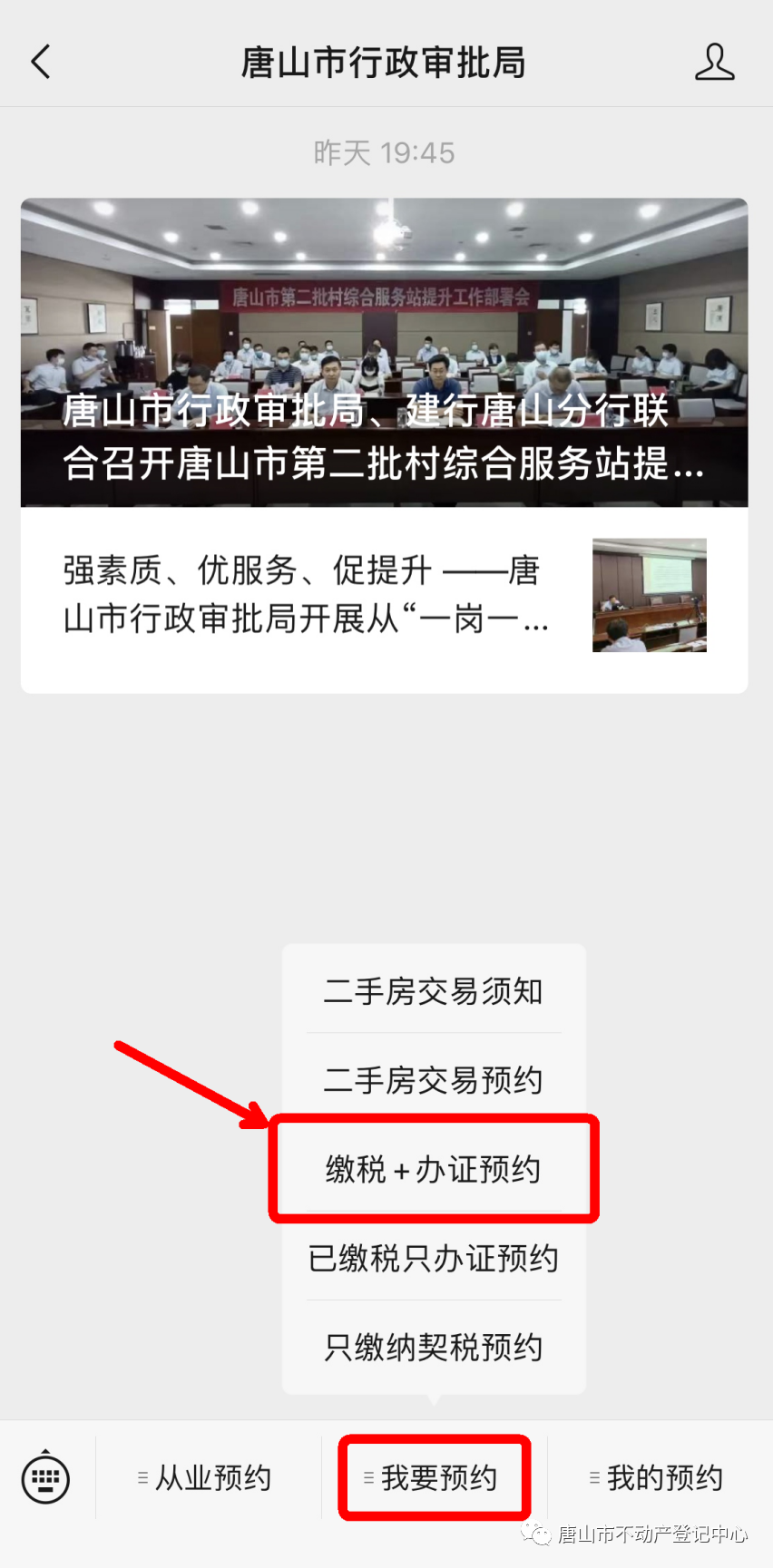Image resolution: width=773 pixels, height=1568 pixels.
Task: Select 已缴税只办证预约 option
Action: pos(434,1258)
